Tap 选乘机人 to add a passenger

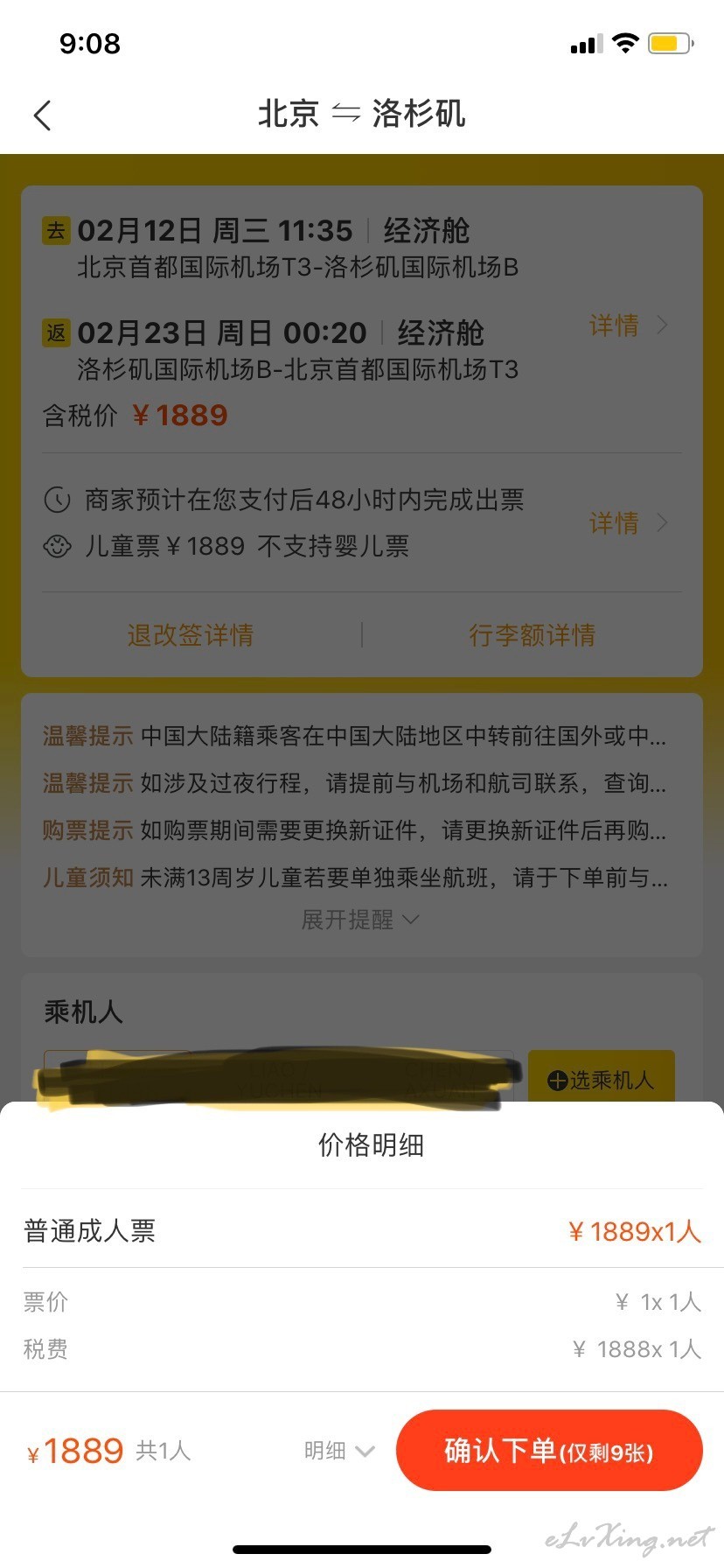(602, 1080)
